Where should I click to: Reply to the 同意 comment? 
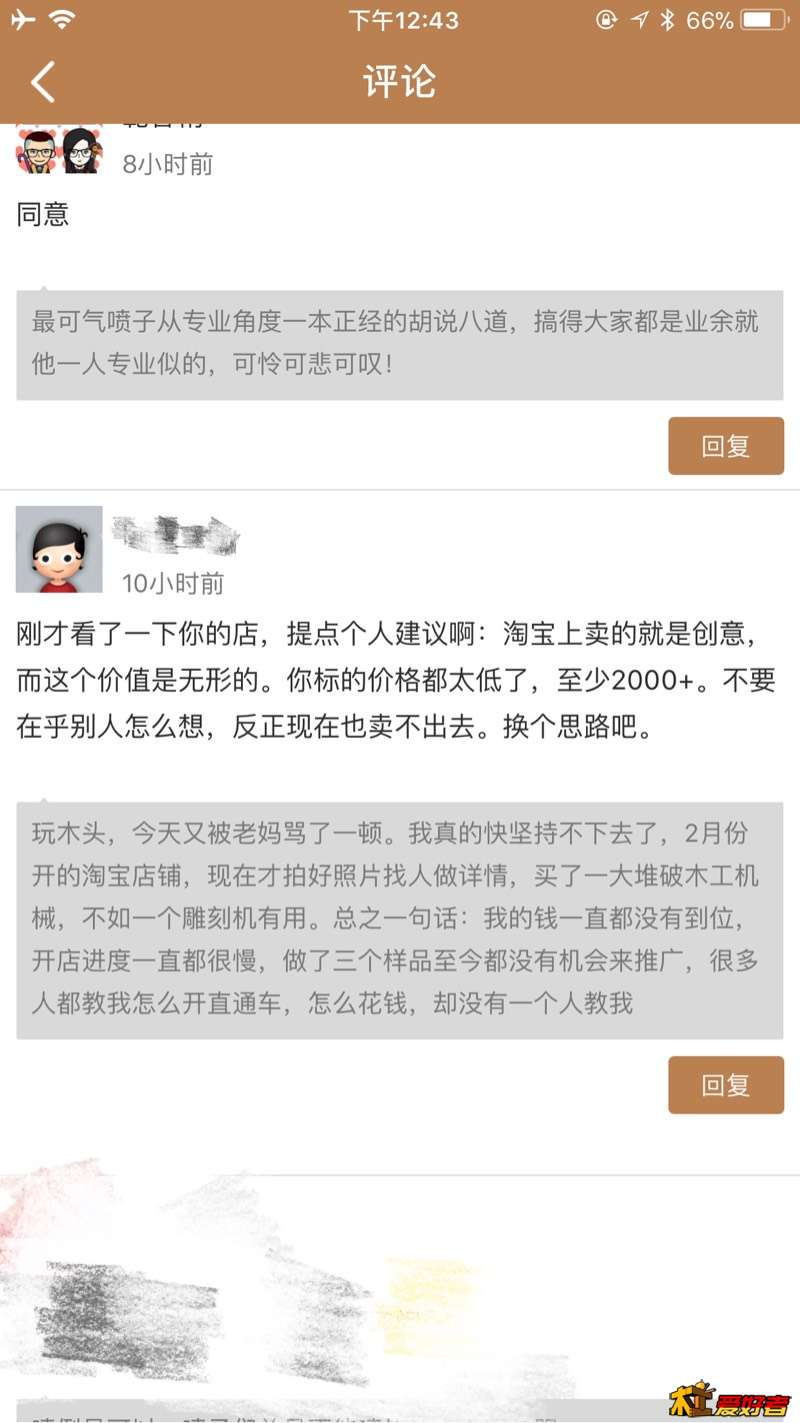[725, 446]
